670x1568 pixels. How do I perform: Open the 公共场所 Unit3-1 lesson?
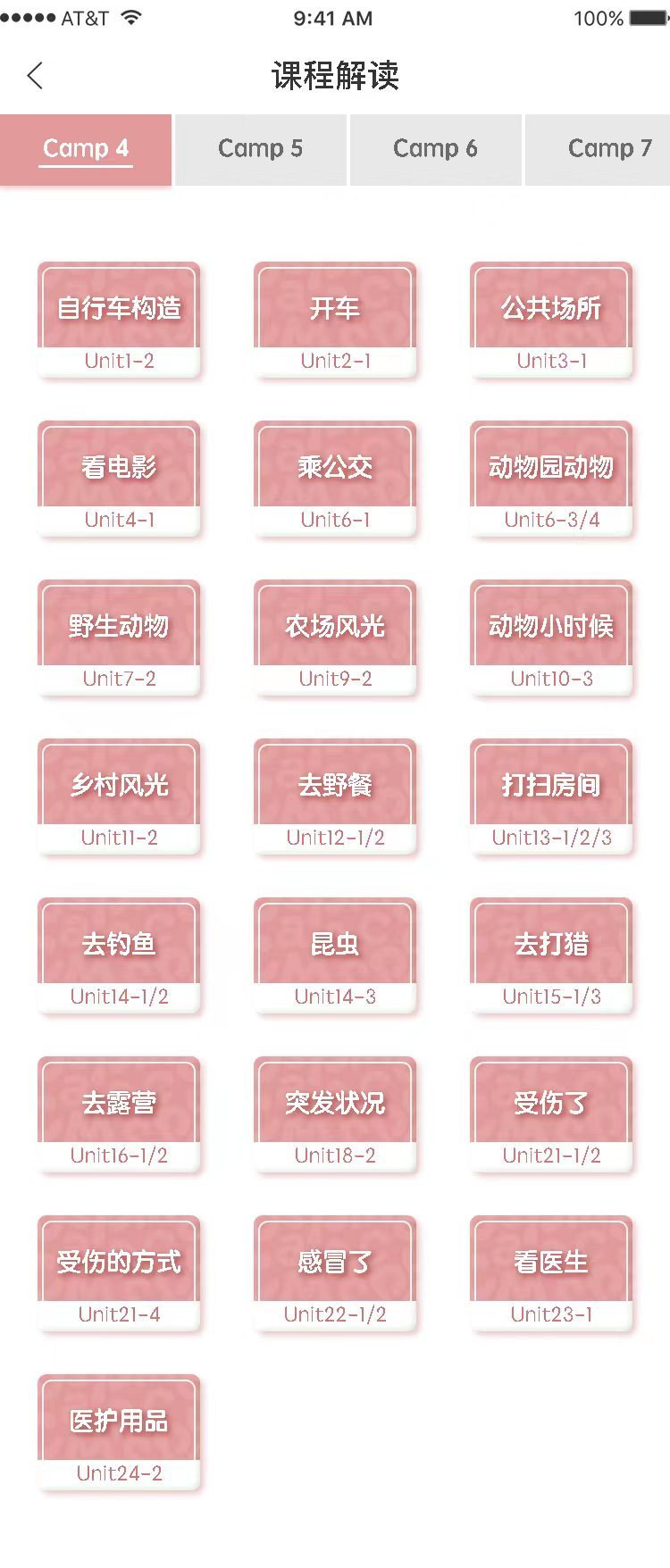[x=551, y=320]
